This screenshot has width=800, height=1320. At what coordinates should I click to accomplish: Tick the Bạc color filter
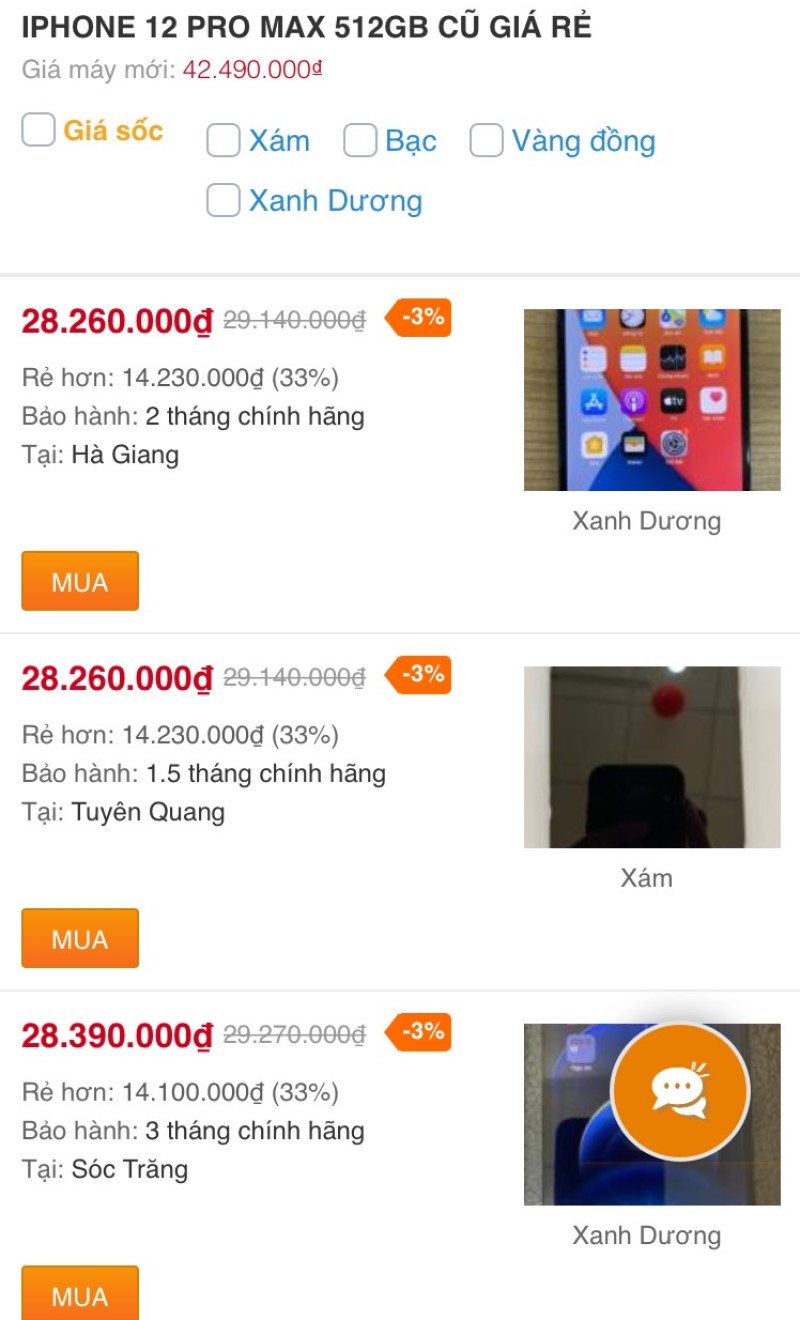point(360,141)
